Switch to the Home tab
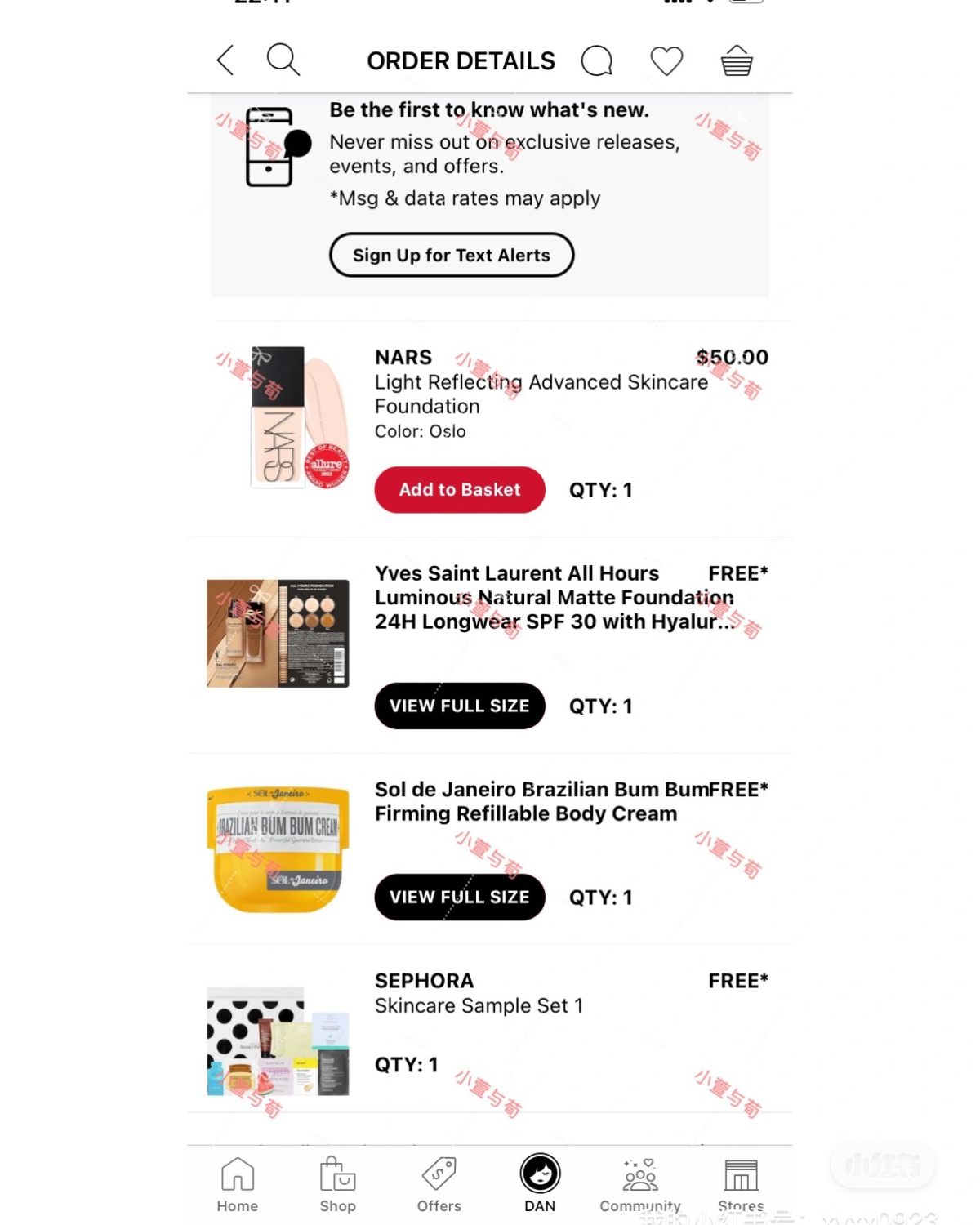Screen dimensions: 980x1225 pyautogui.click(x=238, y=1184)
